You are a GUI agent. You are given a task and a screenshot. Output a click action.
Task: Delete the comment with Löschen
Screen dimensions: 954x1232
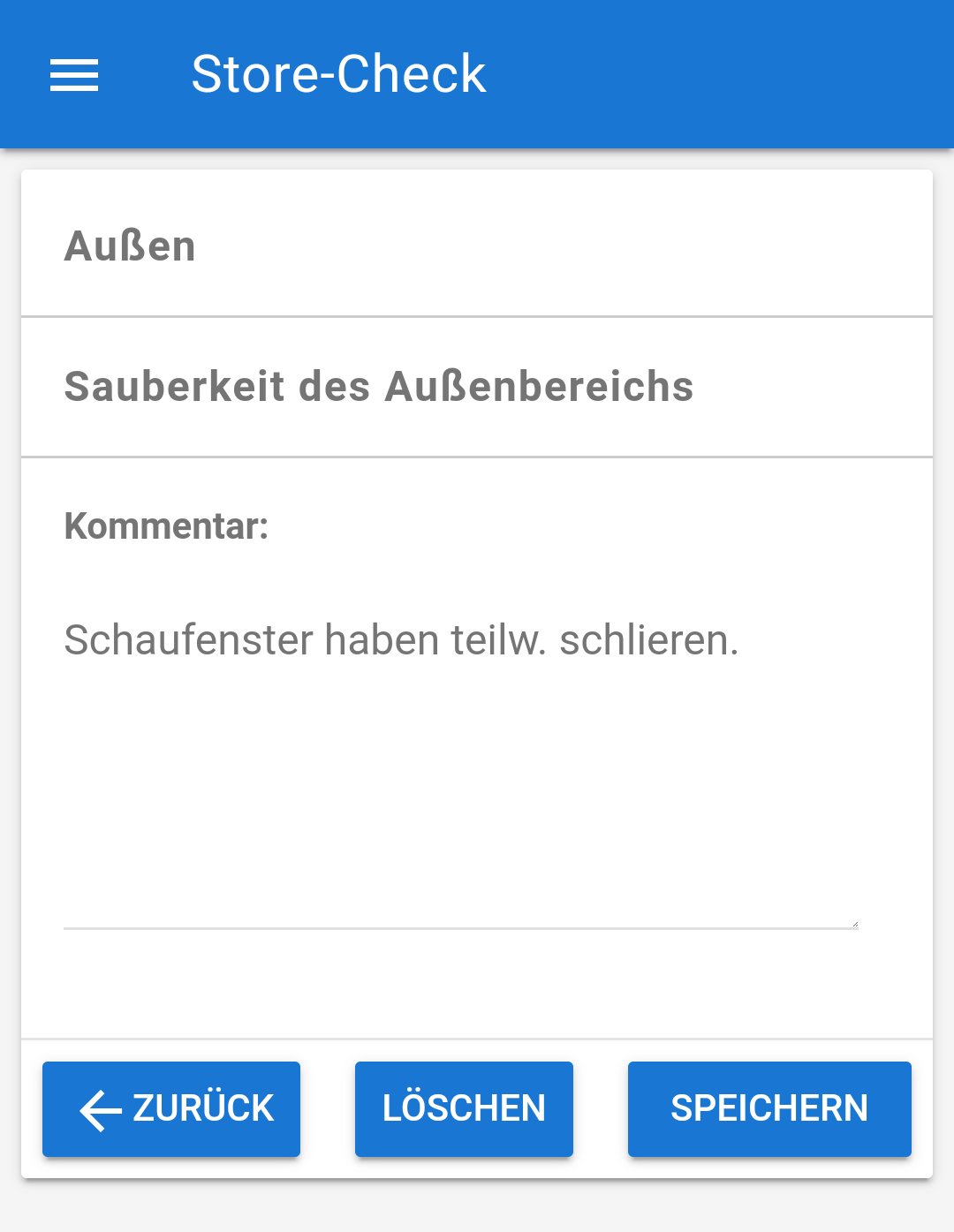click(464, 1108)
